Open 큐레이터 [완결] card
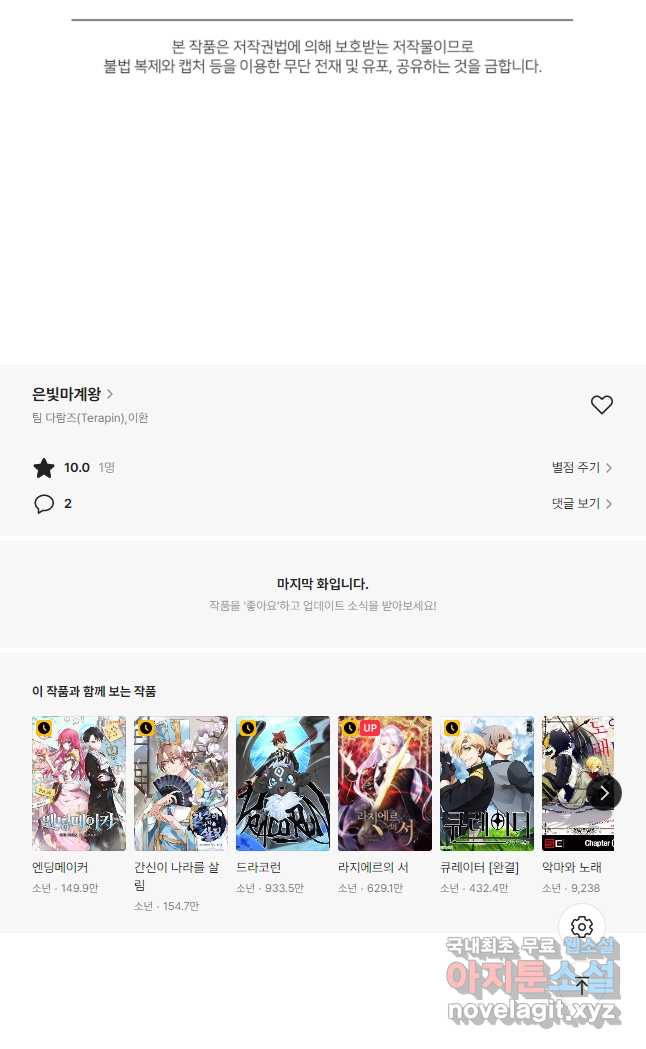Image resolution: width=646 pixels, height=1049 pixels. (x=486, y=805)
